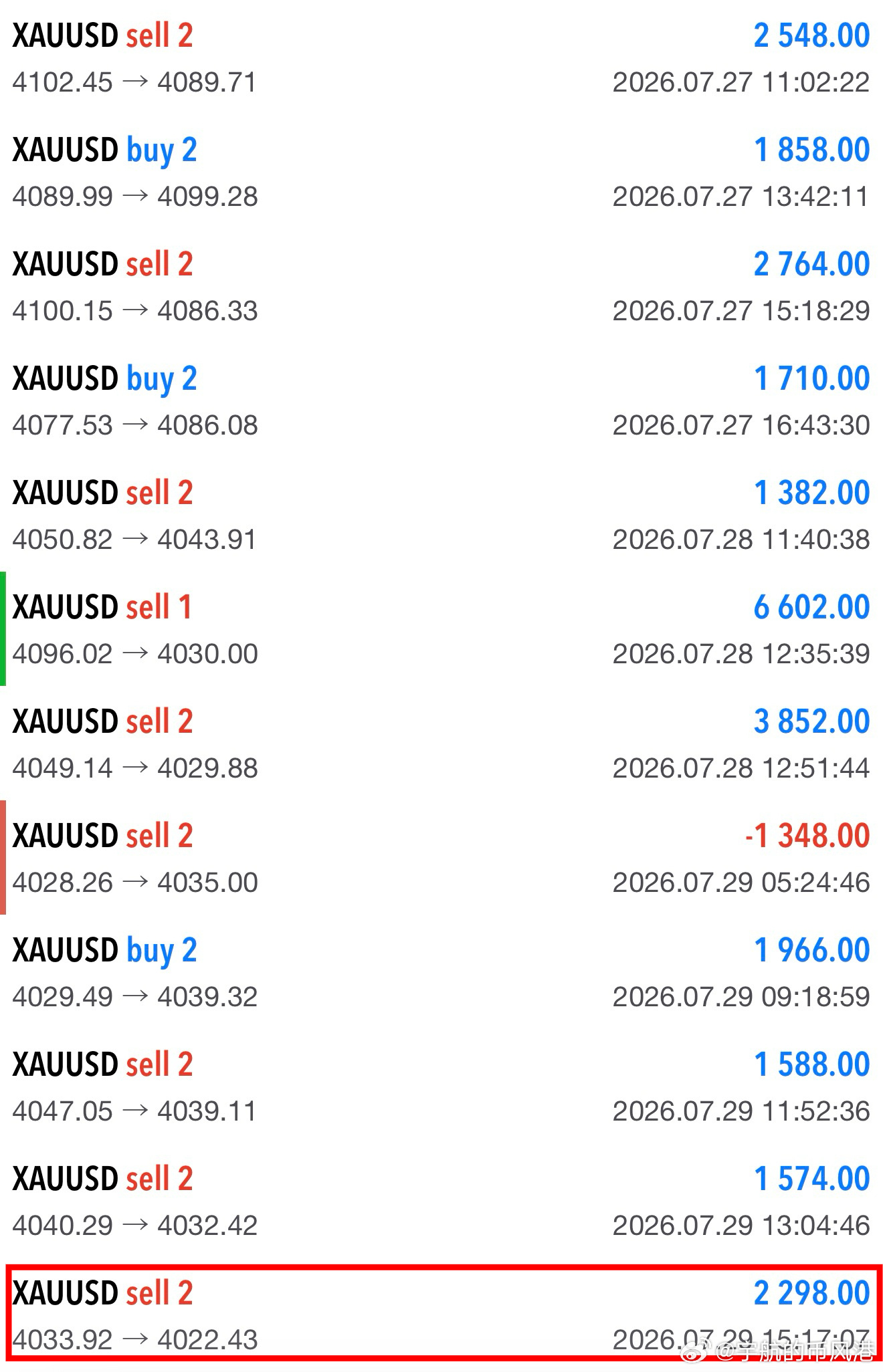The width and height of the screenshot is (883, 1372).
Task: Expand the XAUUSD sell trade with 2 548.00 profit
Action: click(441, 58)
